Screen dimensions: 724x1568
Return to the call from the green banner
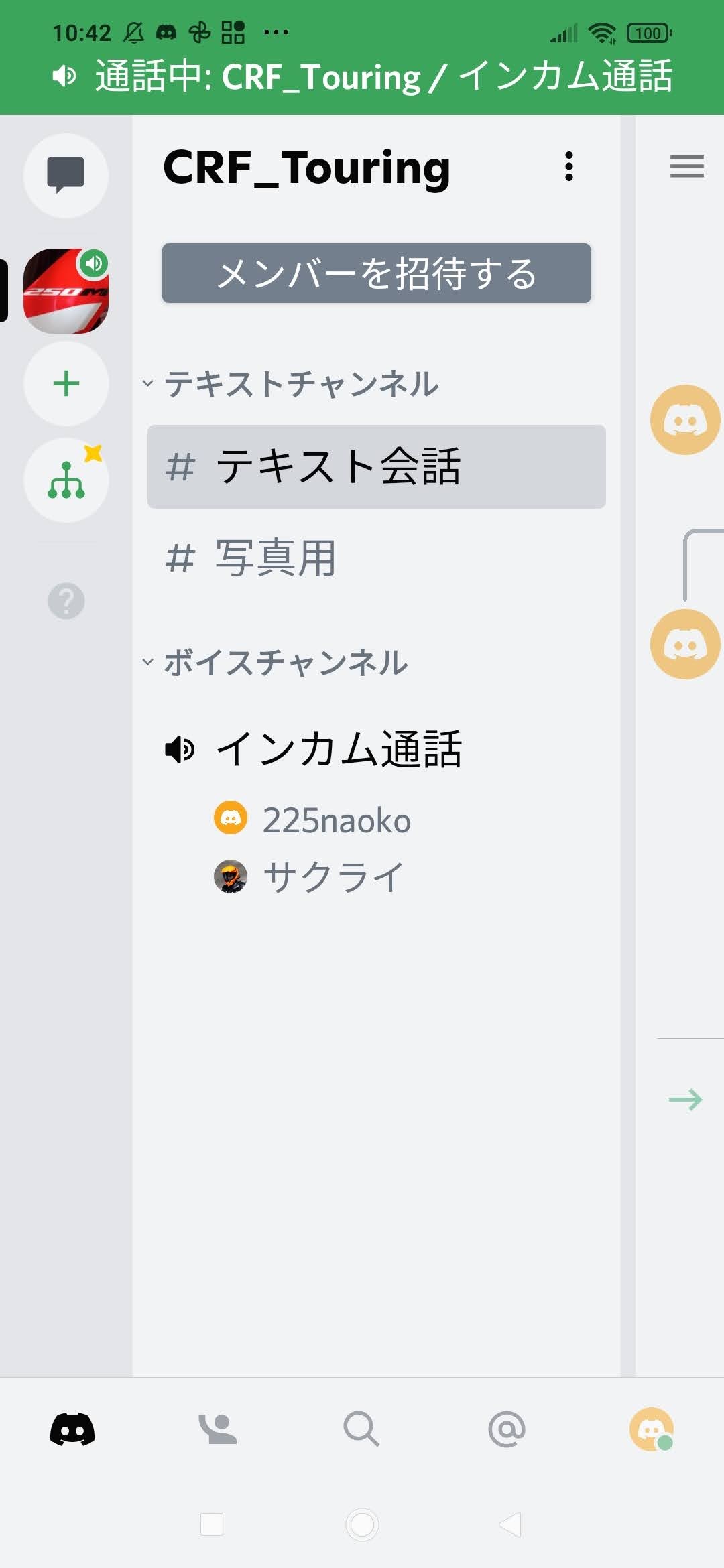tap(362, 76)
